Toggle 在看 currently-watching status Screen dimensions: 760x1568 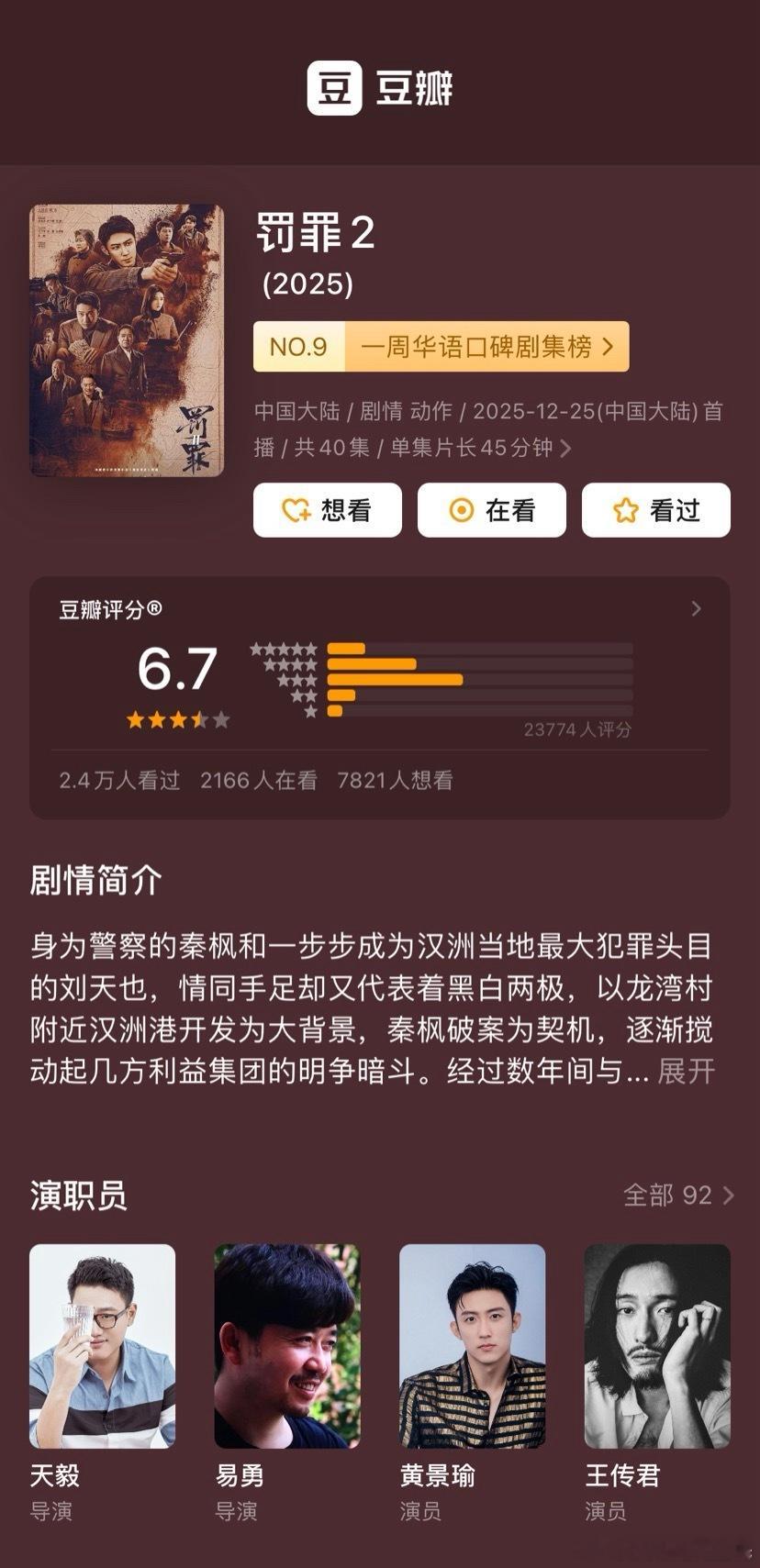click(x=492, y=510)
